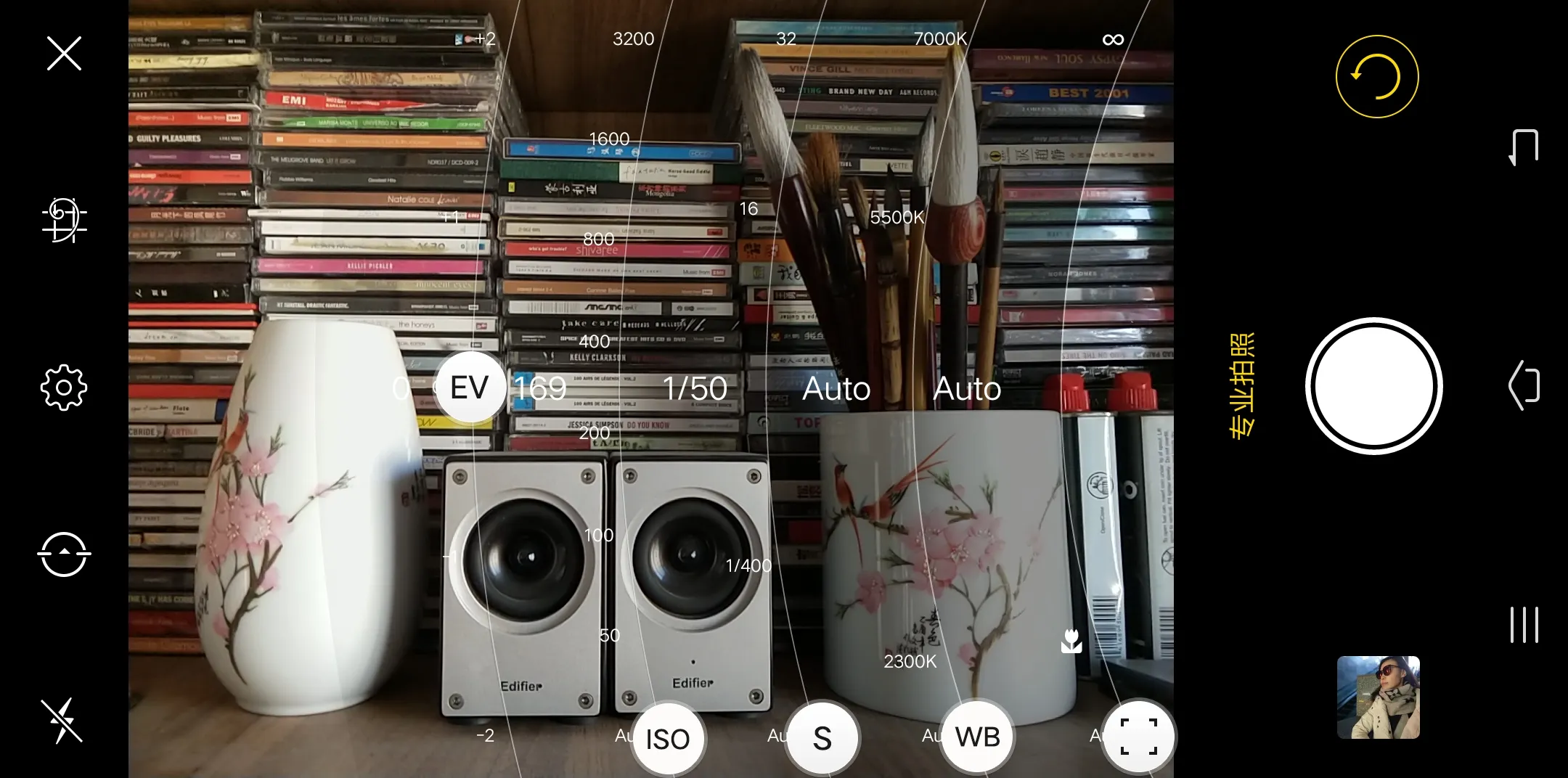Select the ISO dial control
The image size is (1568, 778).
pyautogui.click(x=667, y=738)
